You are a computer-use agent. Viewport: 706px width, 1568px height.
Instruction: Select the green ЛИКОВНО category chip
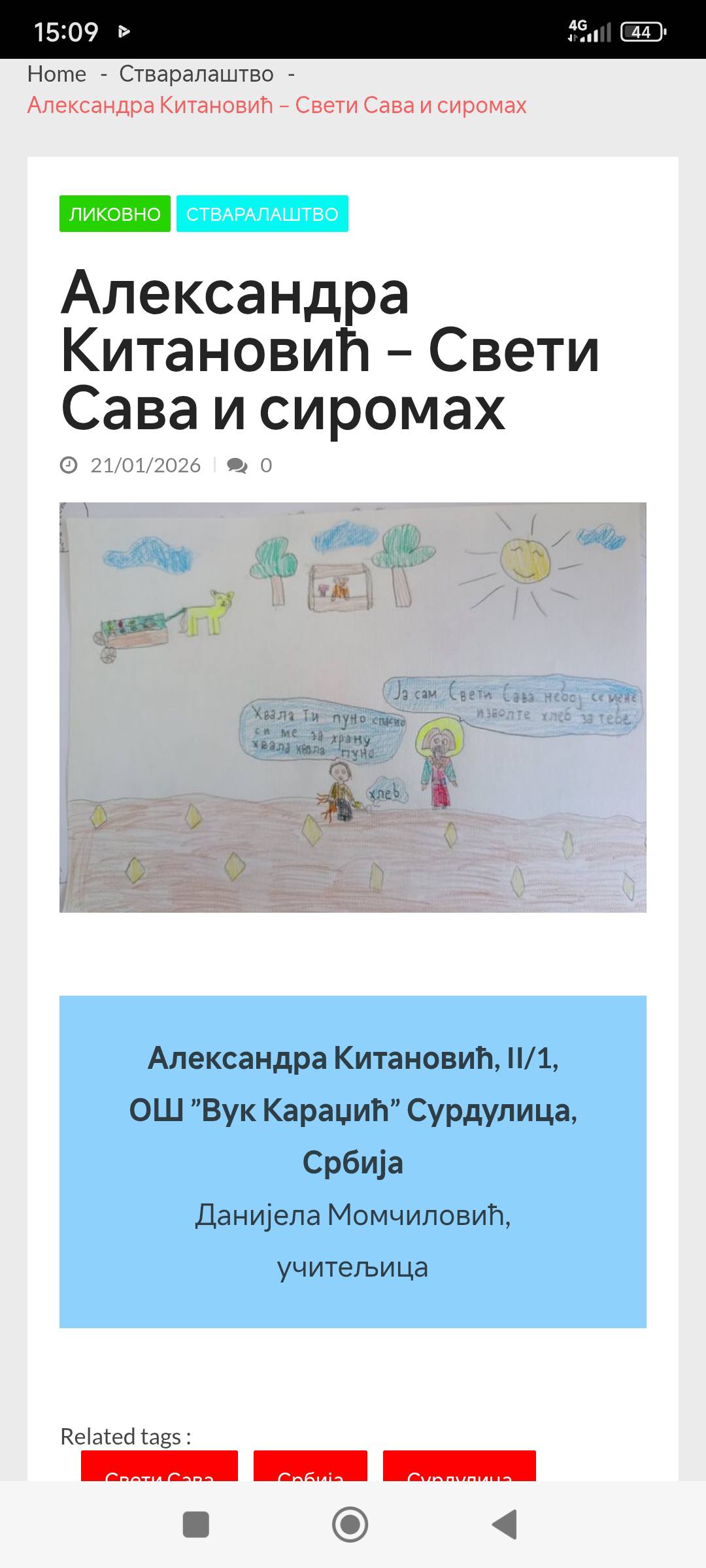115,214
